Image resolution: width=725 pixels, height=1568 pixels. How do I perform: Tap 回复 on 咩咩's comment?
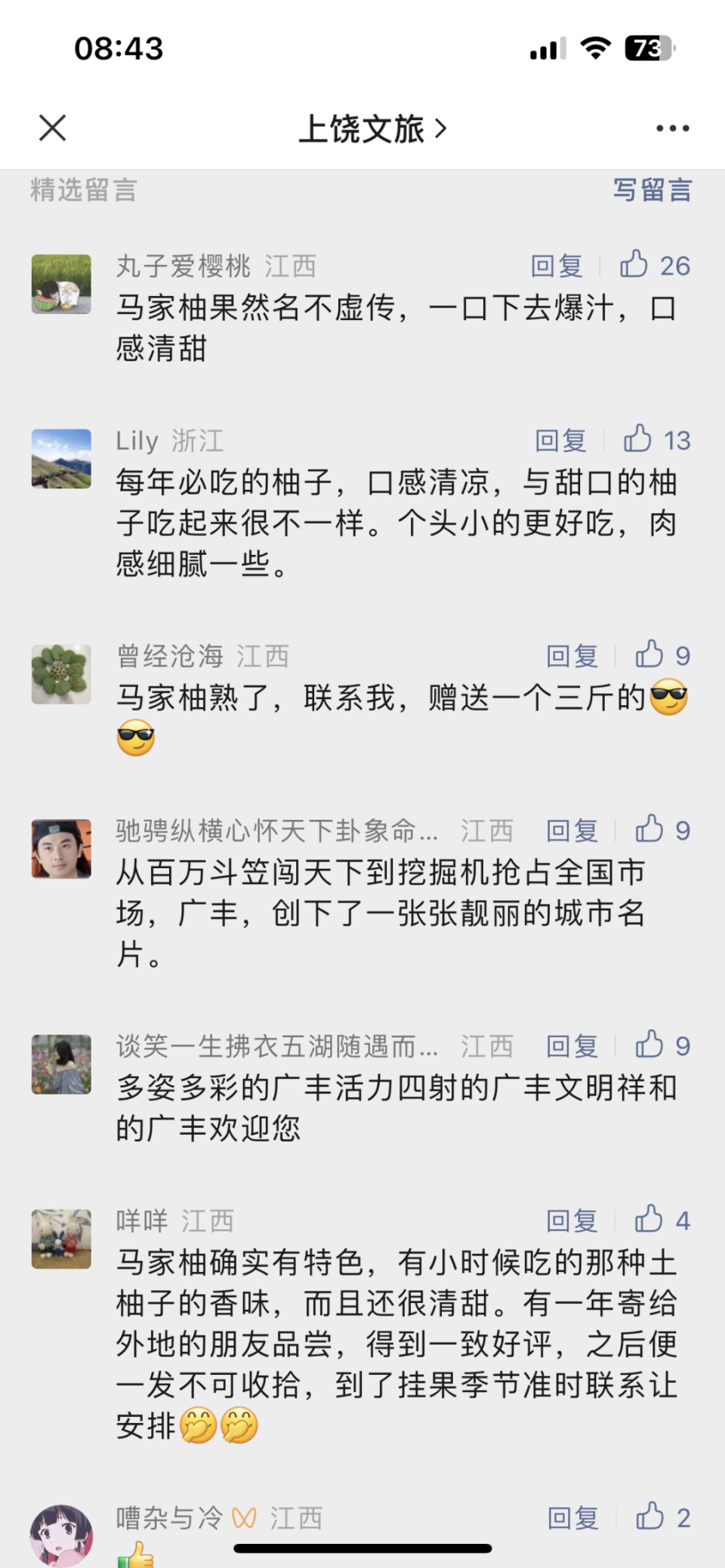[x=571, y=1220]
